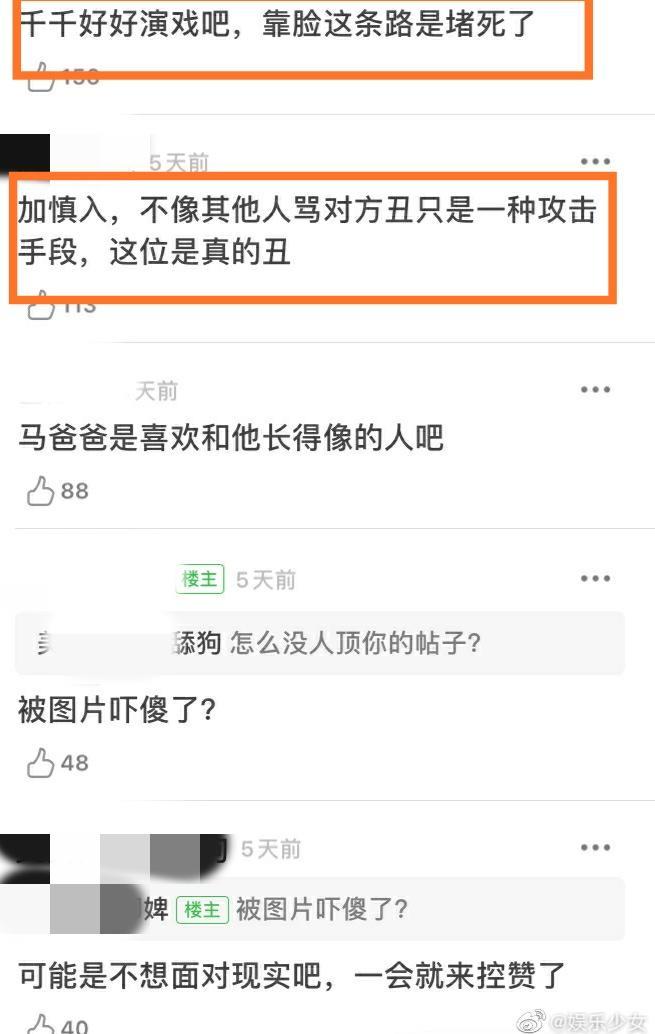This screenshot has height=1034, width=655.
Task: Open the overflow menu for the 马爸爸 comment
Action: [x=595, y=390]
